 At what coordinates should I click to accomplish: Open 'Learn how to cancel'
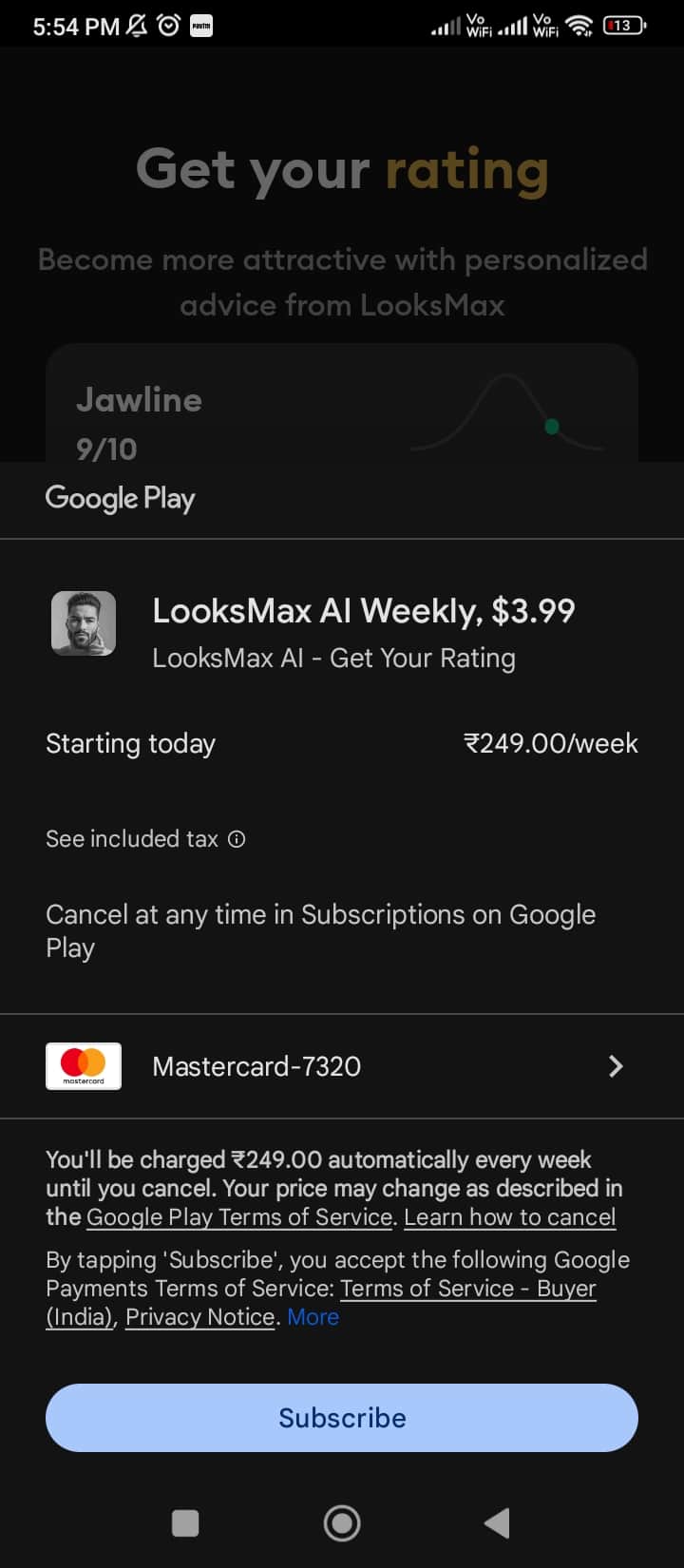[509, 1217]
